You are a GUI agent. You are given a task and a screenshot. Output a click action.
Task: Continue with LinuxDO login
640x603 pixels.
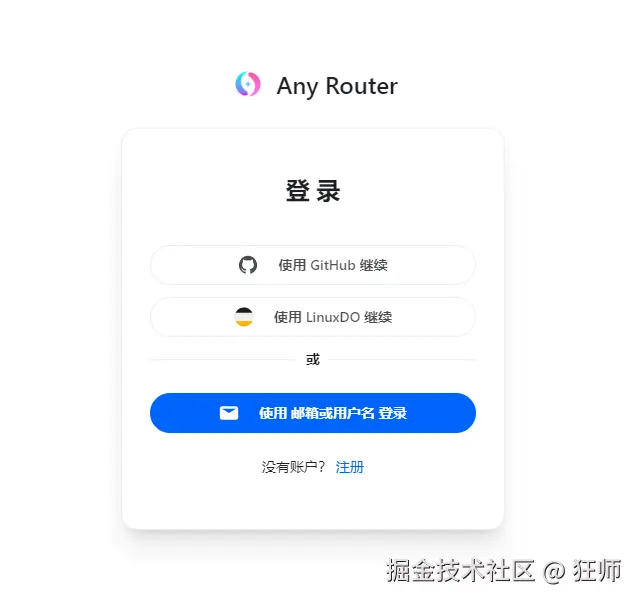312,317
